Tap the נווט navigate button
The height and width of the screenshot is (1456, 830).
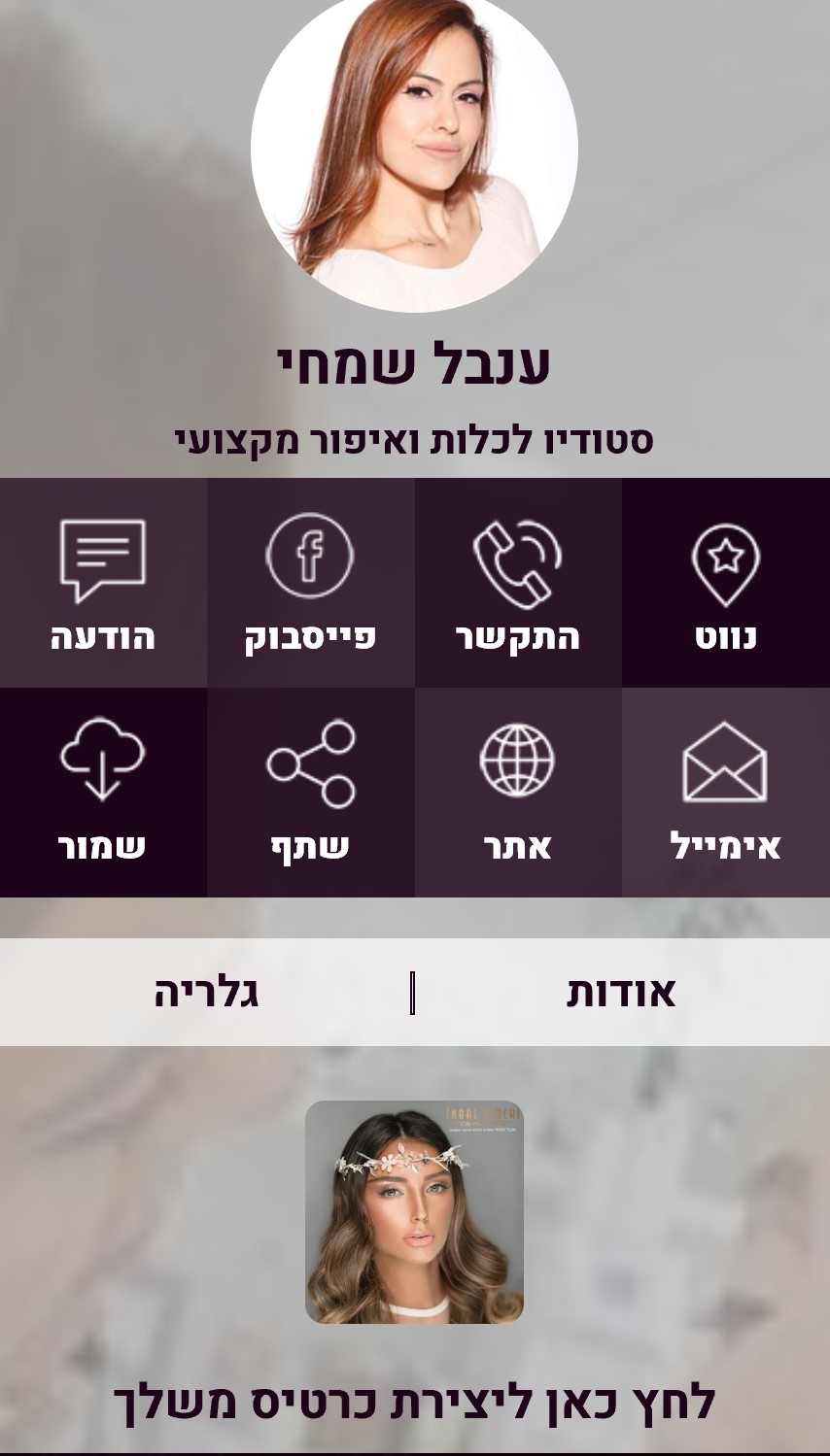click(725, 583)
